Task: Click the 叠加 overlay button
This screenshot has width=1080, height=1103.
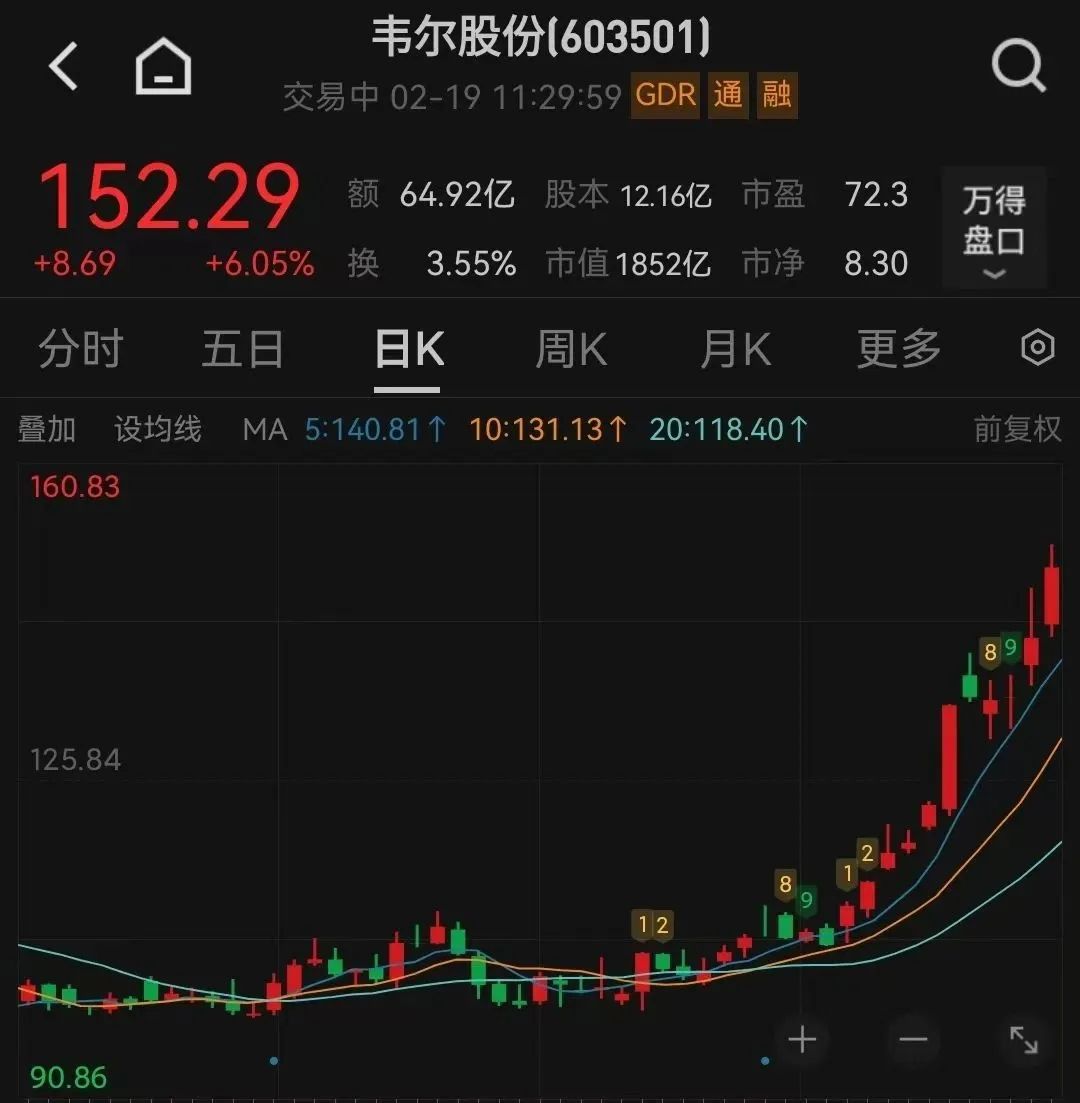Action: pos(47,429)
